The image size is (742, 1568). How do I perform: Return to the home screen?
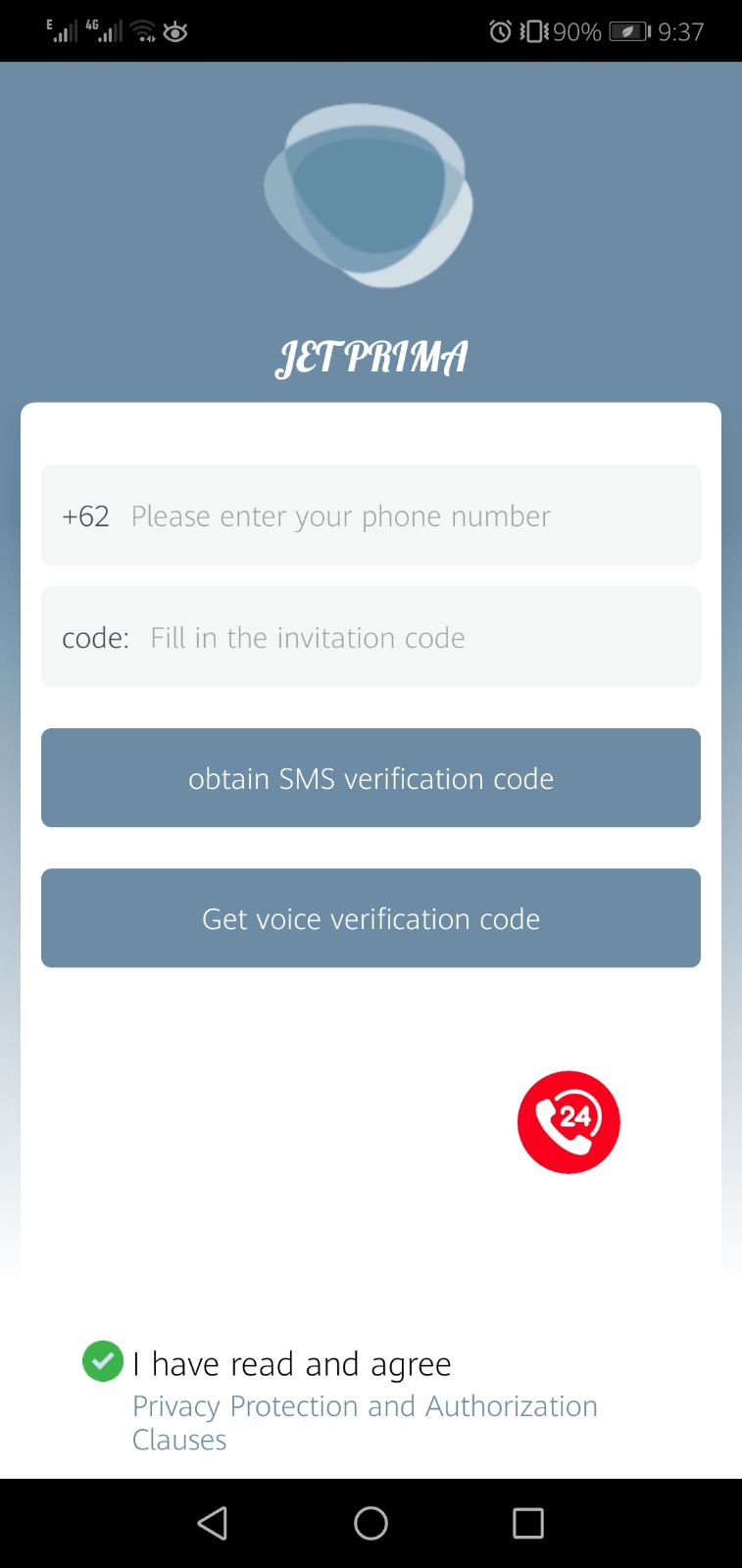point(371,1523)
